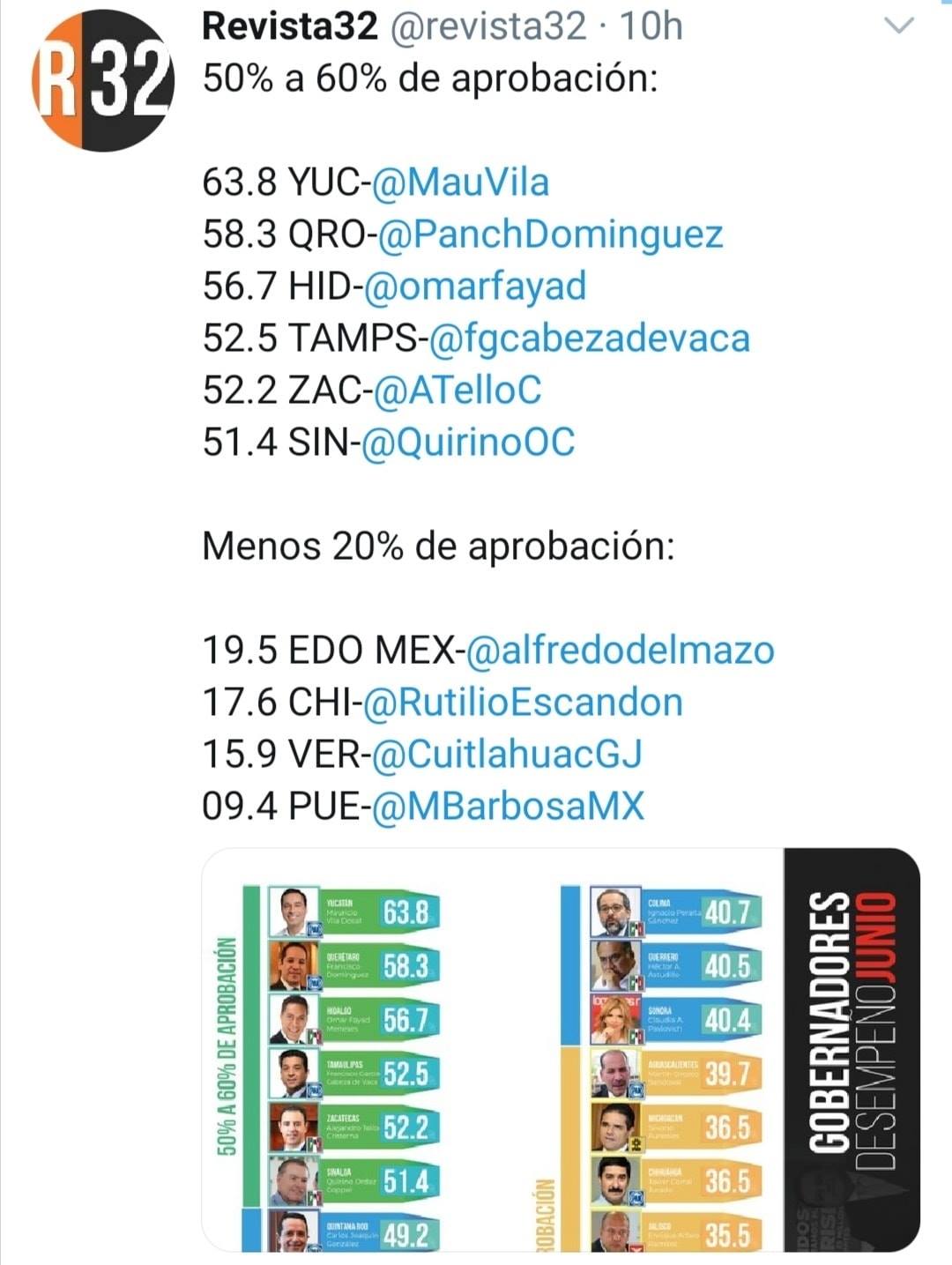952x1265 pixels.
Task: Open the @QuirinoOC mention
Action: tap(467, 443)
